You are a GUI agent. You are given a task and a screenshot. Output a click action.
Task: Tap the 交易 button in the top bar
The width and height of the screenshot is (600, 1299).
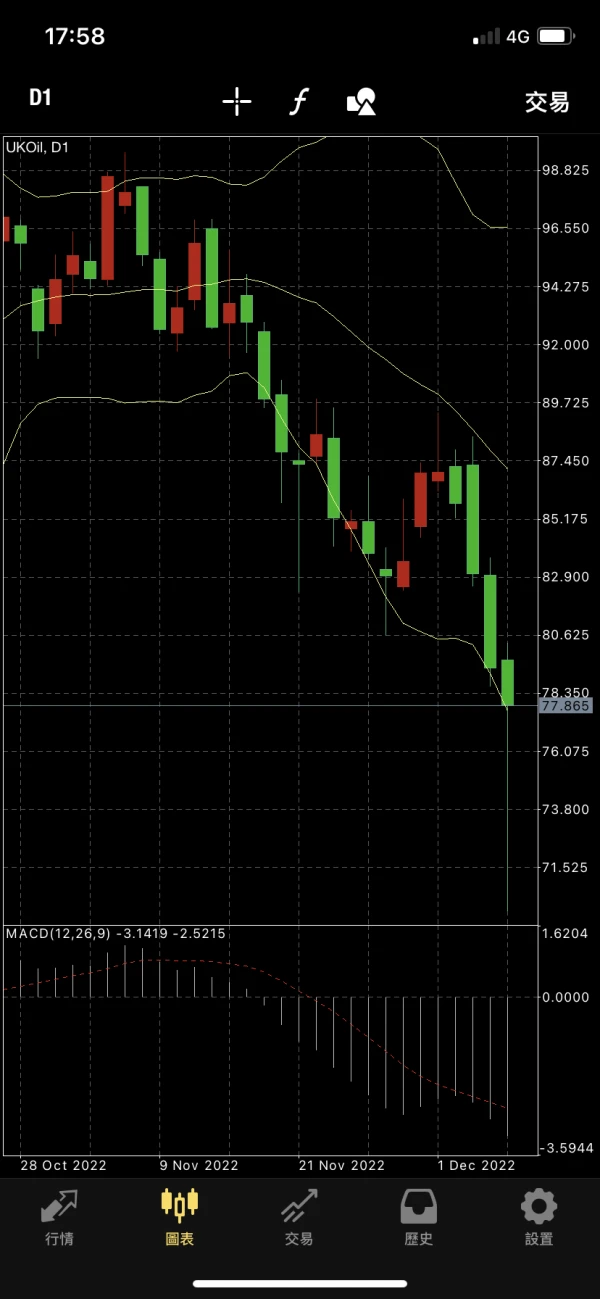[547, 101]
